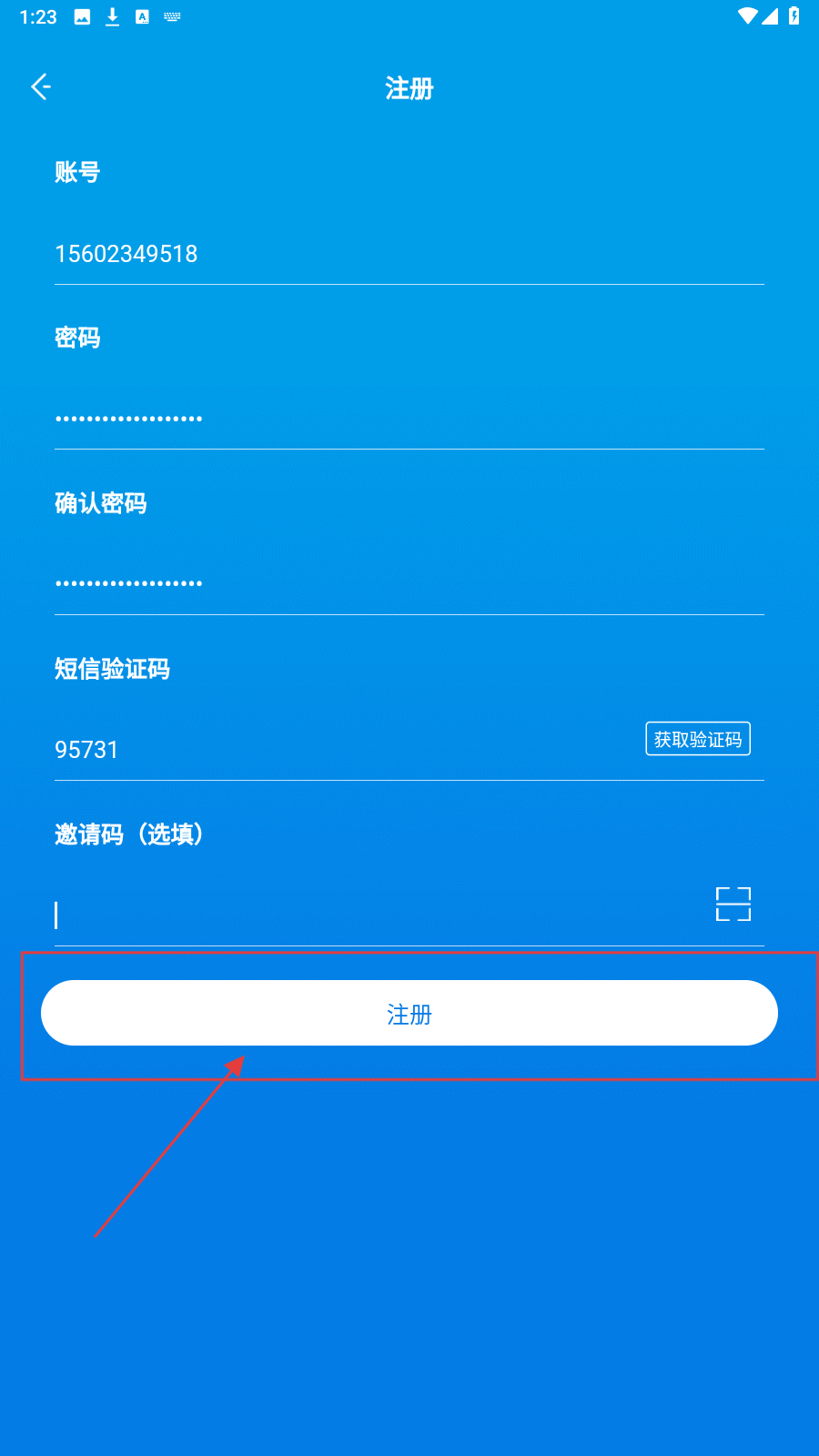Open the QR scan icon for invitation code
The image size is (819, 1456).
pos(733,905)
